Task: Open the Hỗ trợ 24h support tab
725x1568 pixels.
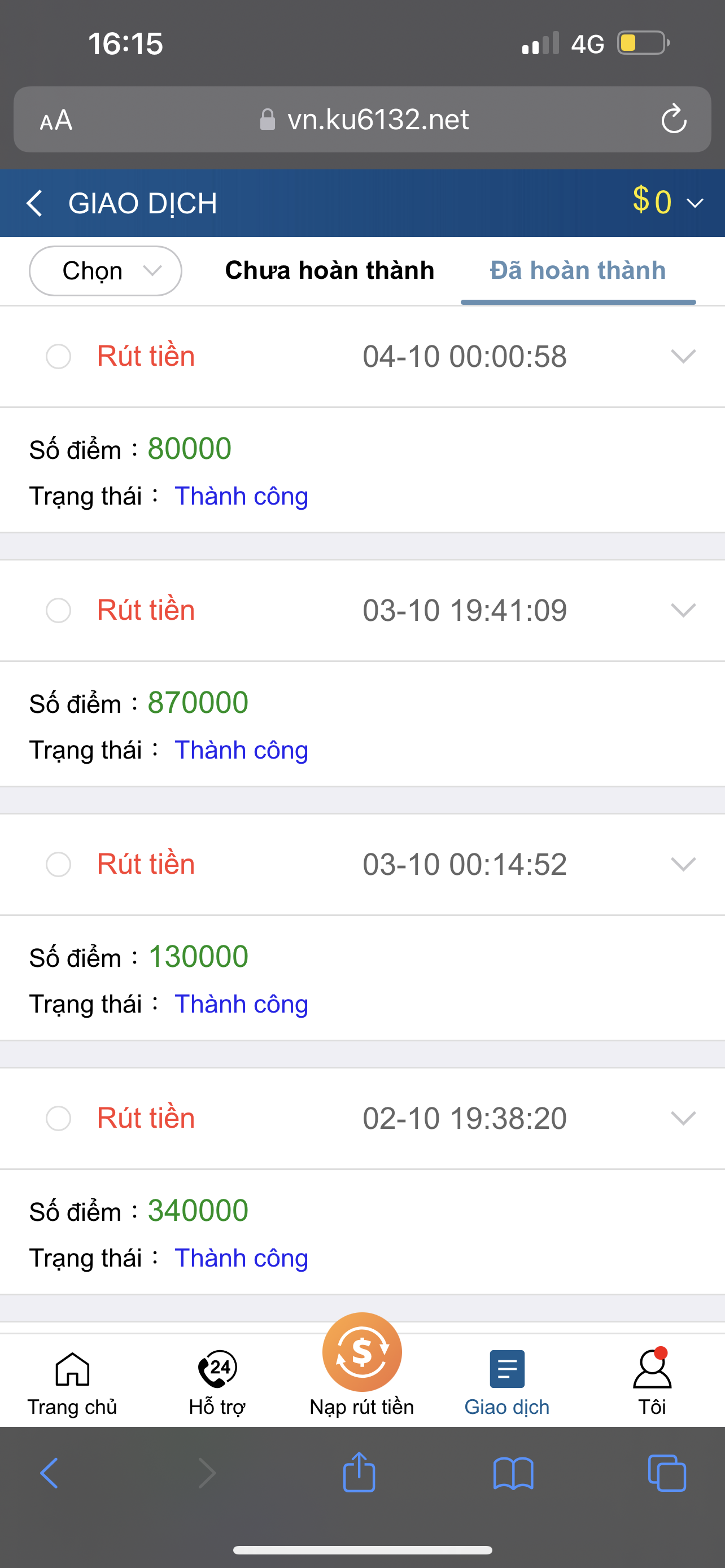Action: (x=217, y=1383)
